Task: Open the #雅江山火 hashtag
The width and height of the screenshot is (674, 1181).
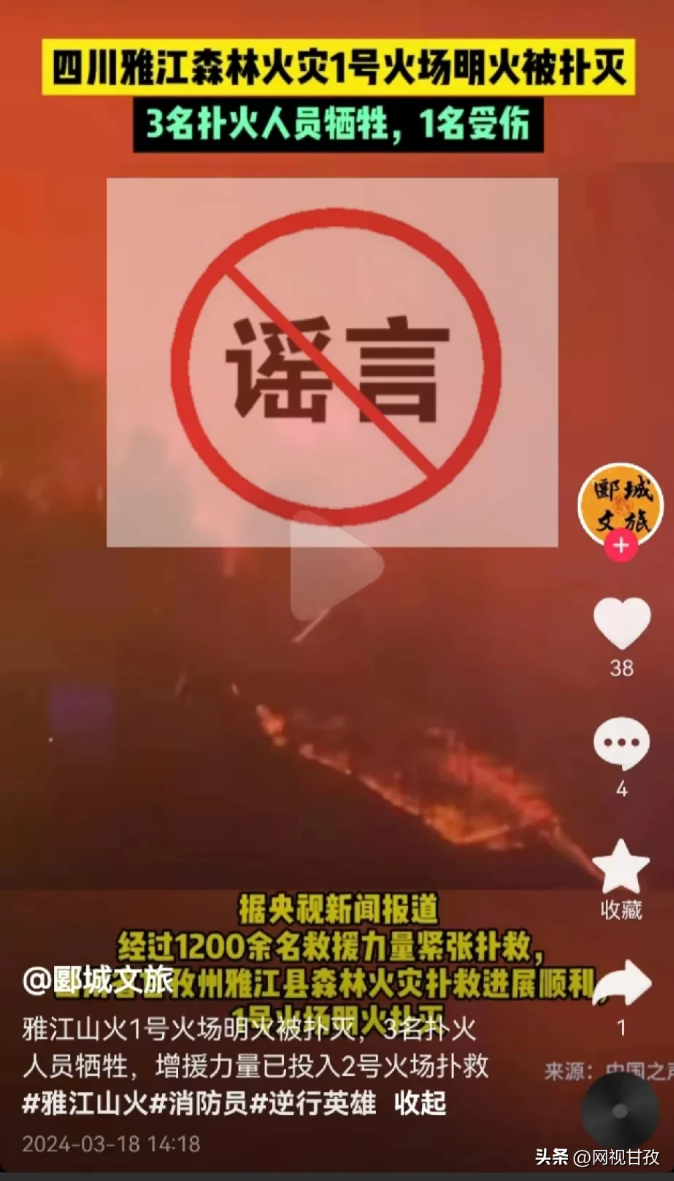Action: pos(84,1104)
